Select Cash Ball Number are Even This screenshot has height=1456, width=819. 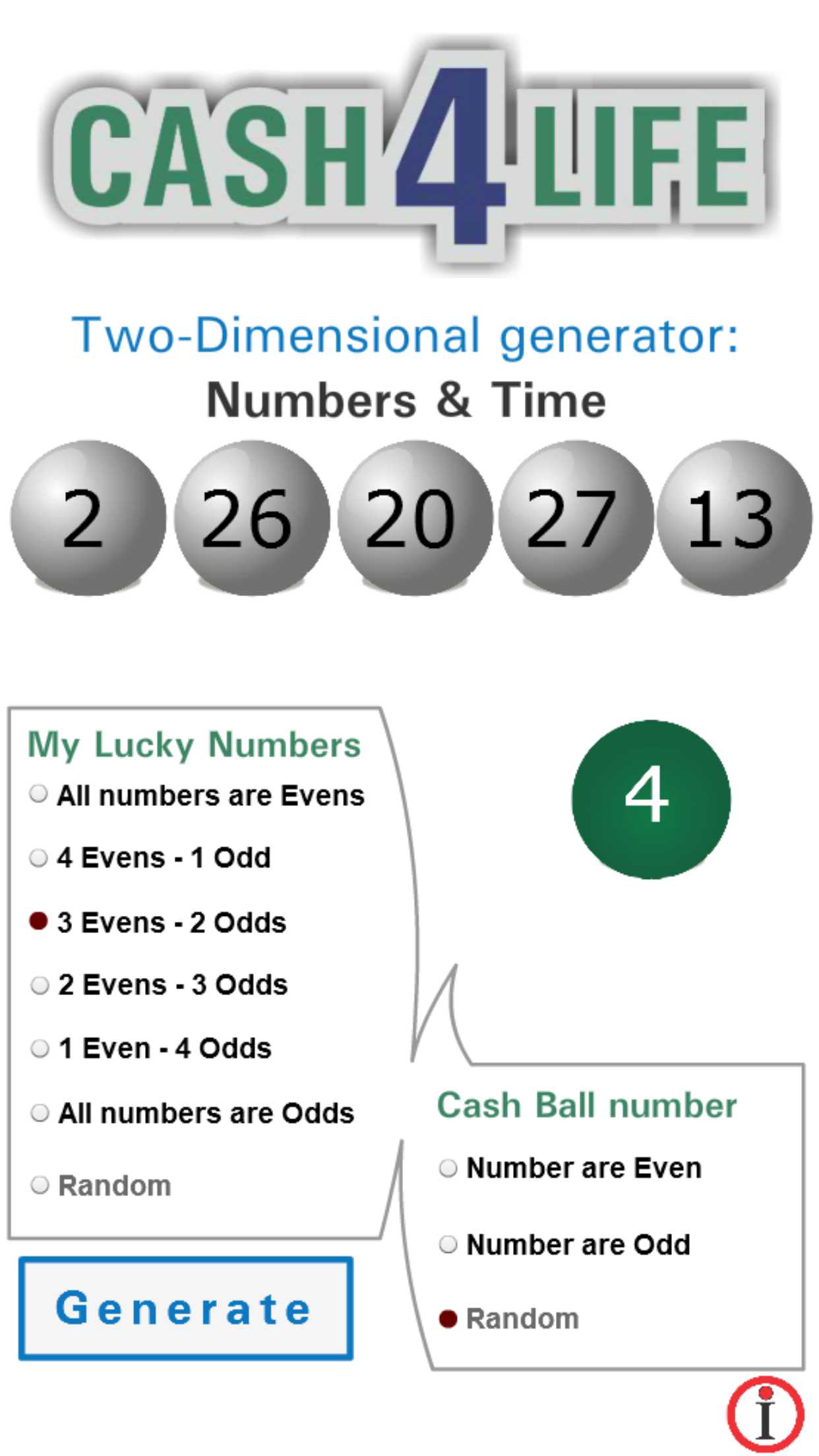570,1168
